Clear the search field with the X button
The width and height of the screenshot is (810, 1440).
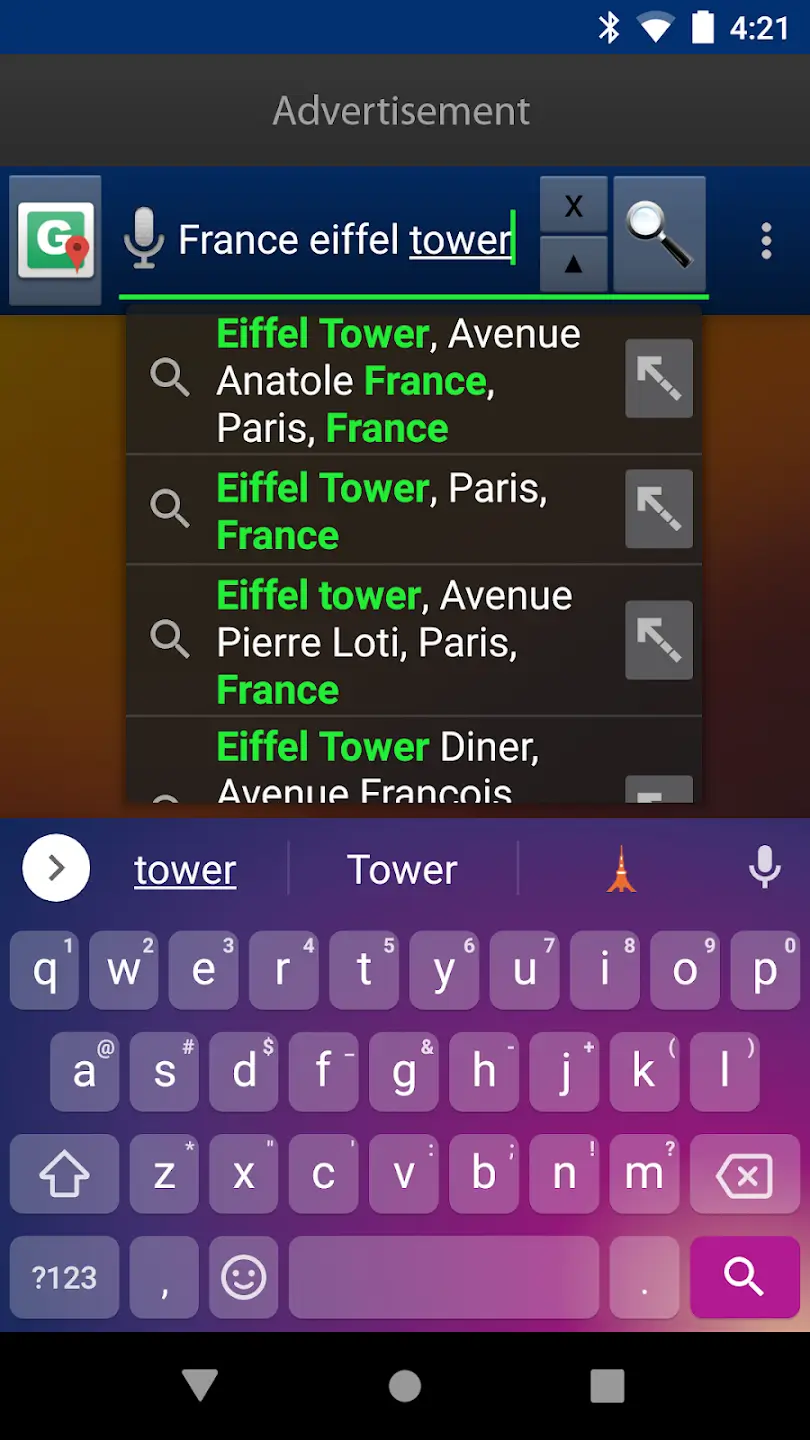pos(573,204)
